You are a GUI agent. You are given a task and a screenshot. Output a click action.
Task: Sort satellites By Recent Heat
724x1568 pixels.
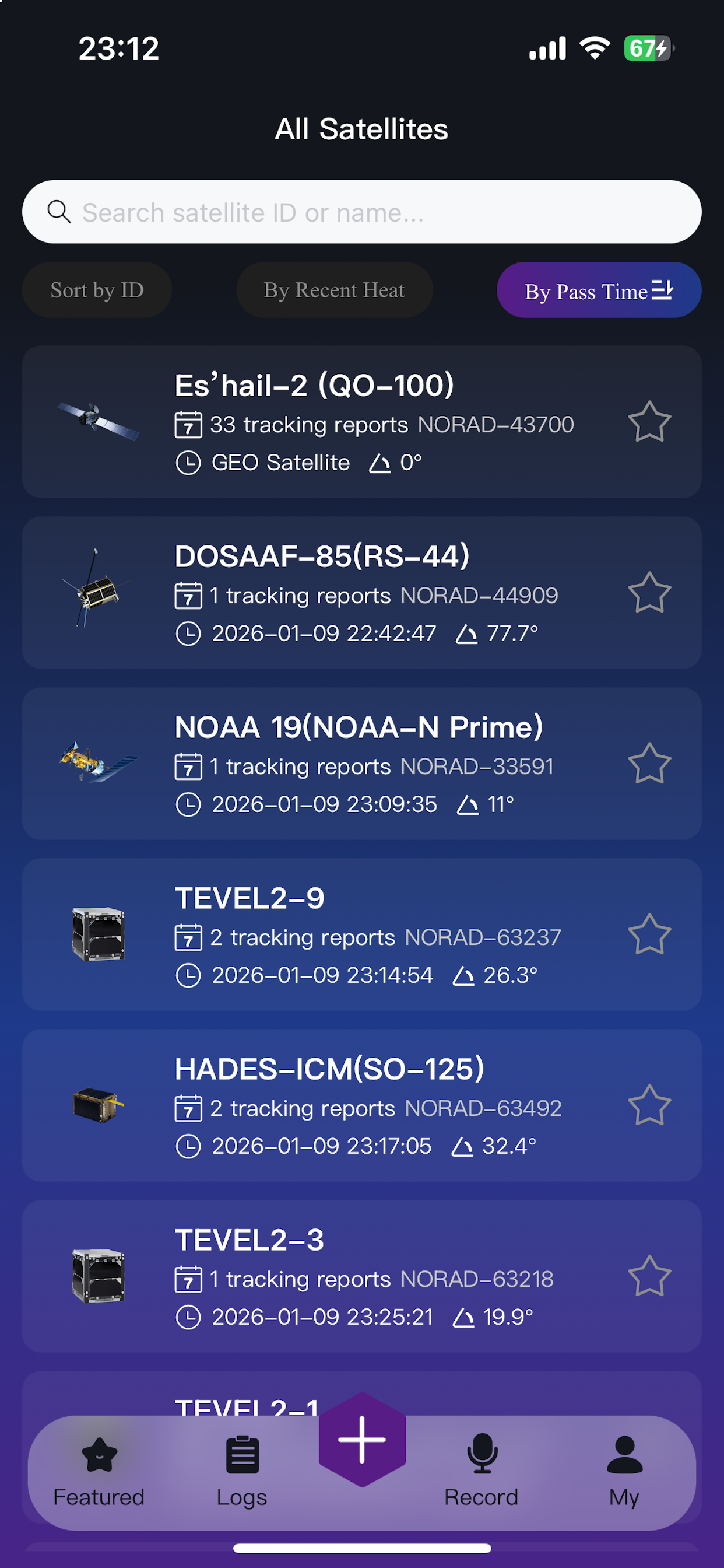coord(334,290)
